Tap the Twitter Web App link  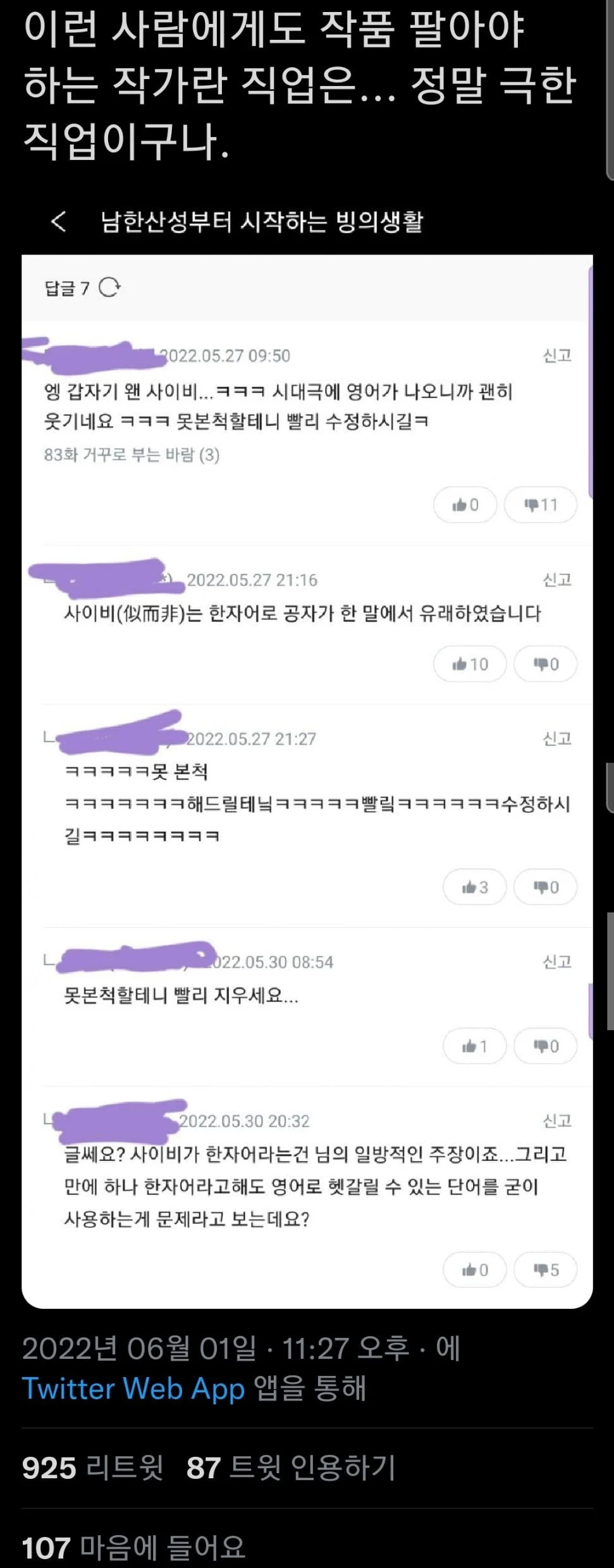[x=133, y=1387]
